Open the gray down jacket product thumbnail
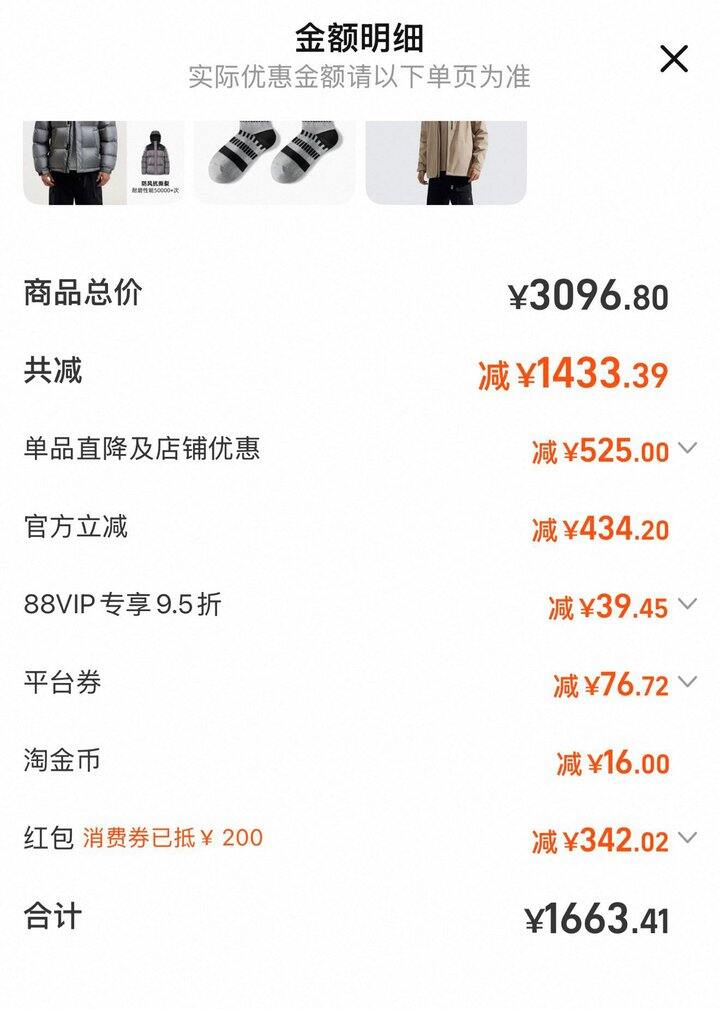Viewport: 720px width, 1009px height. point(103,162)
